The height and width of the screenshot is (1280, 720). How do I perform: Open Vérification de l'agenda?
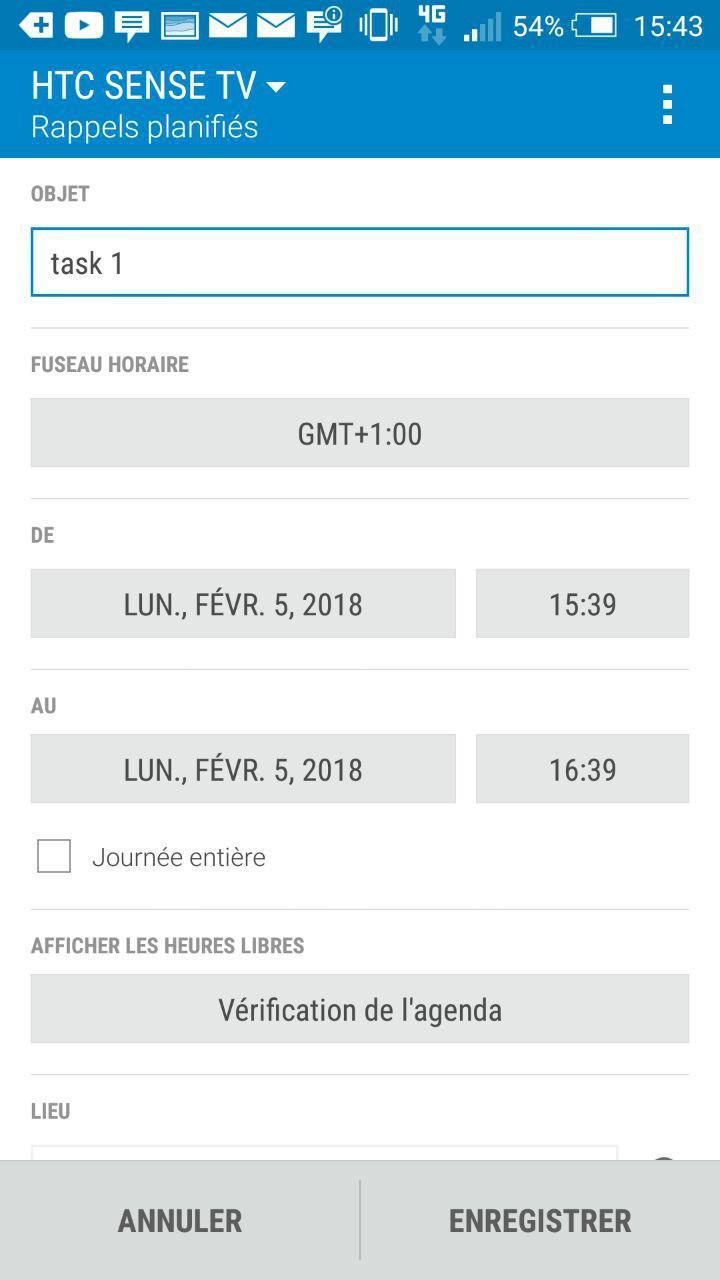[360, 1009]
